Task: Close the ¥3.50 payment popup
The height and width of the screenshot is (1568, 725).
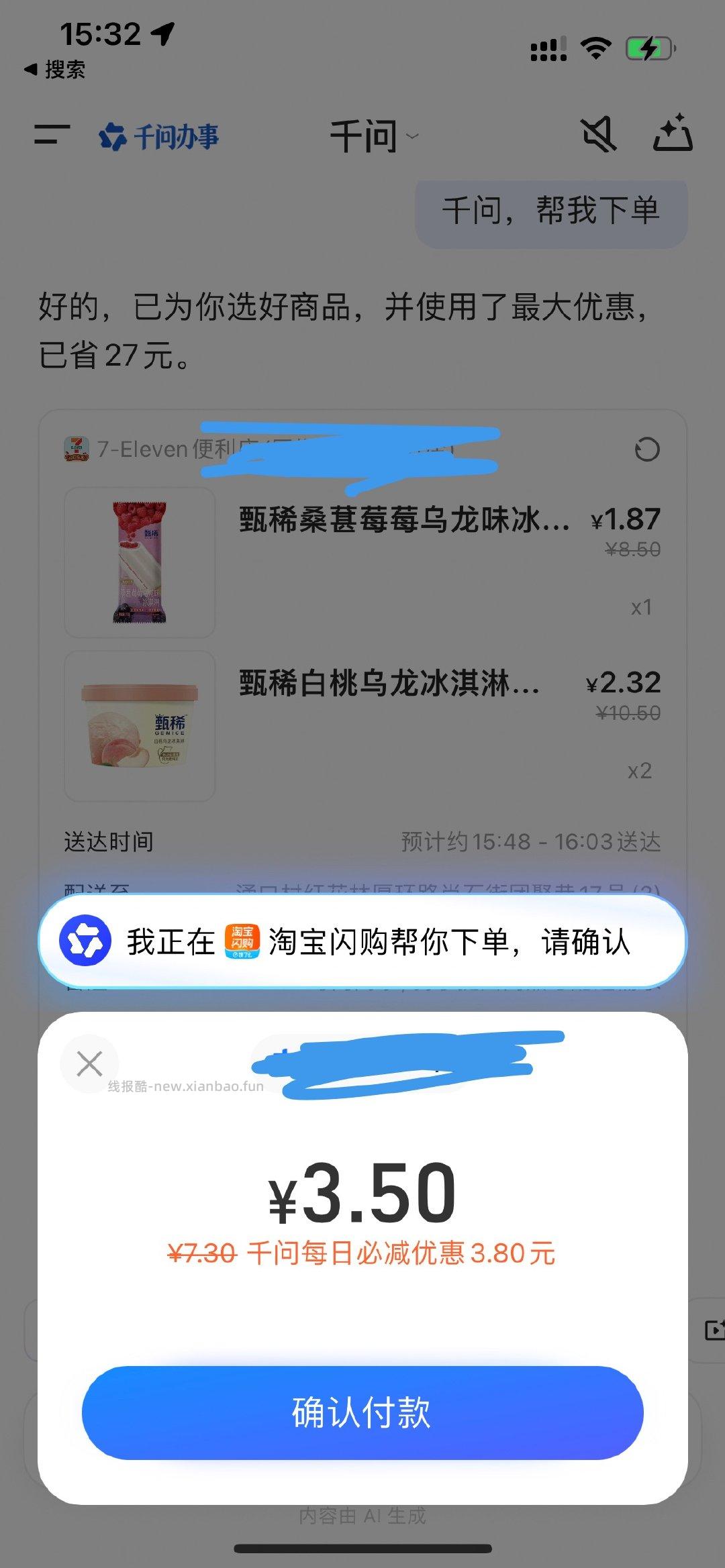Action: click(89, 1063)
